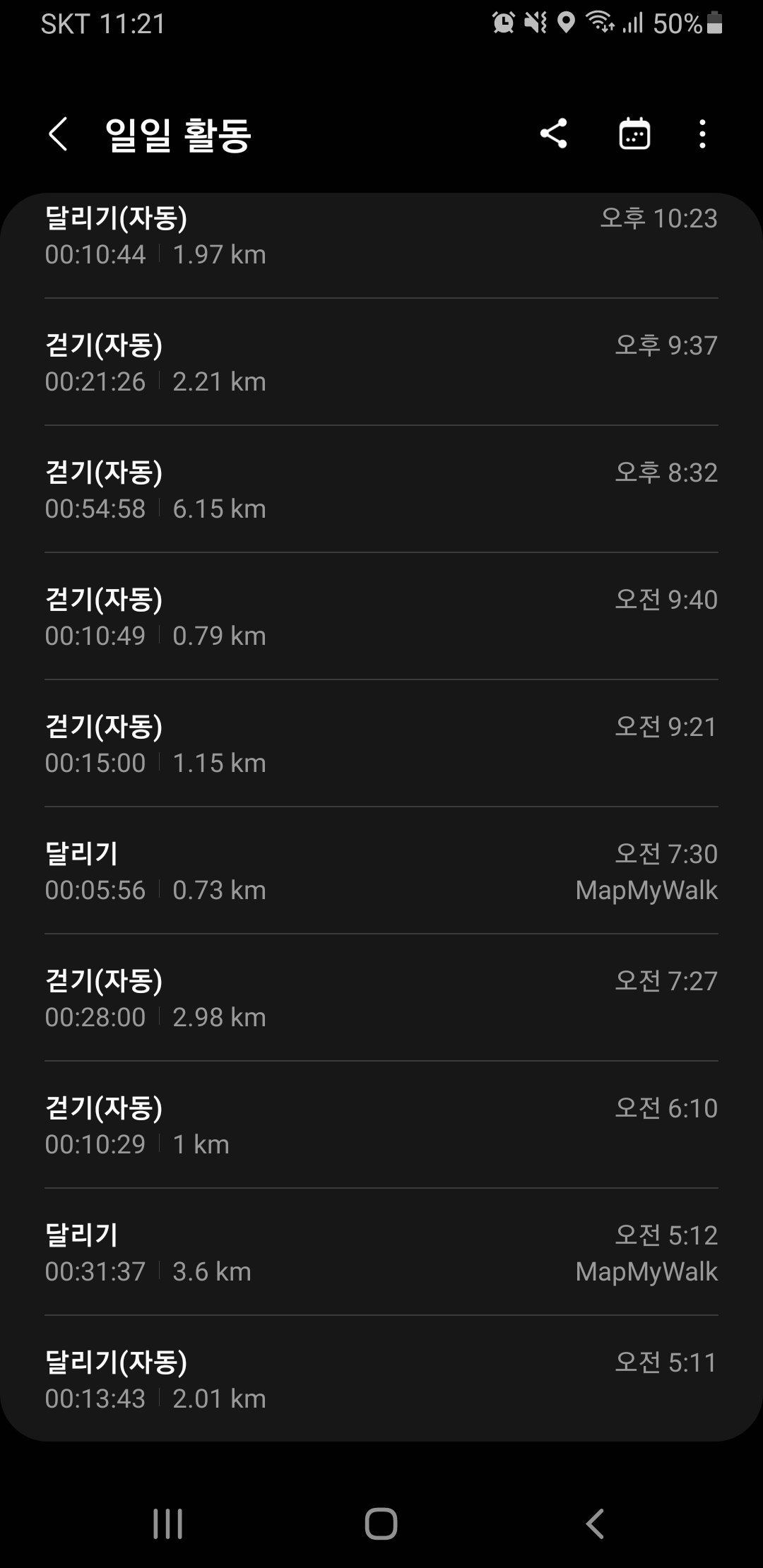Open the 오후 9:37 걷기(자동) entry
Image resolution: width=763 pixels, height=1568 pixels.
click(x=381, y=362)
